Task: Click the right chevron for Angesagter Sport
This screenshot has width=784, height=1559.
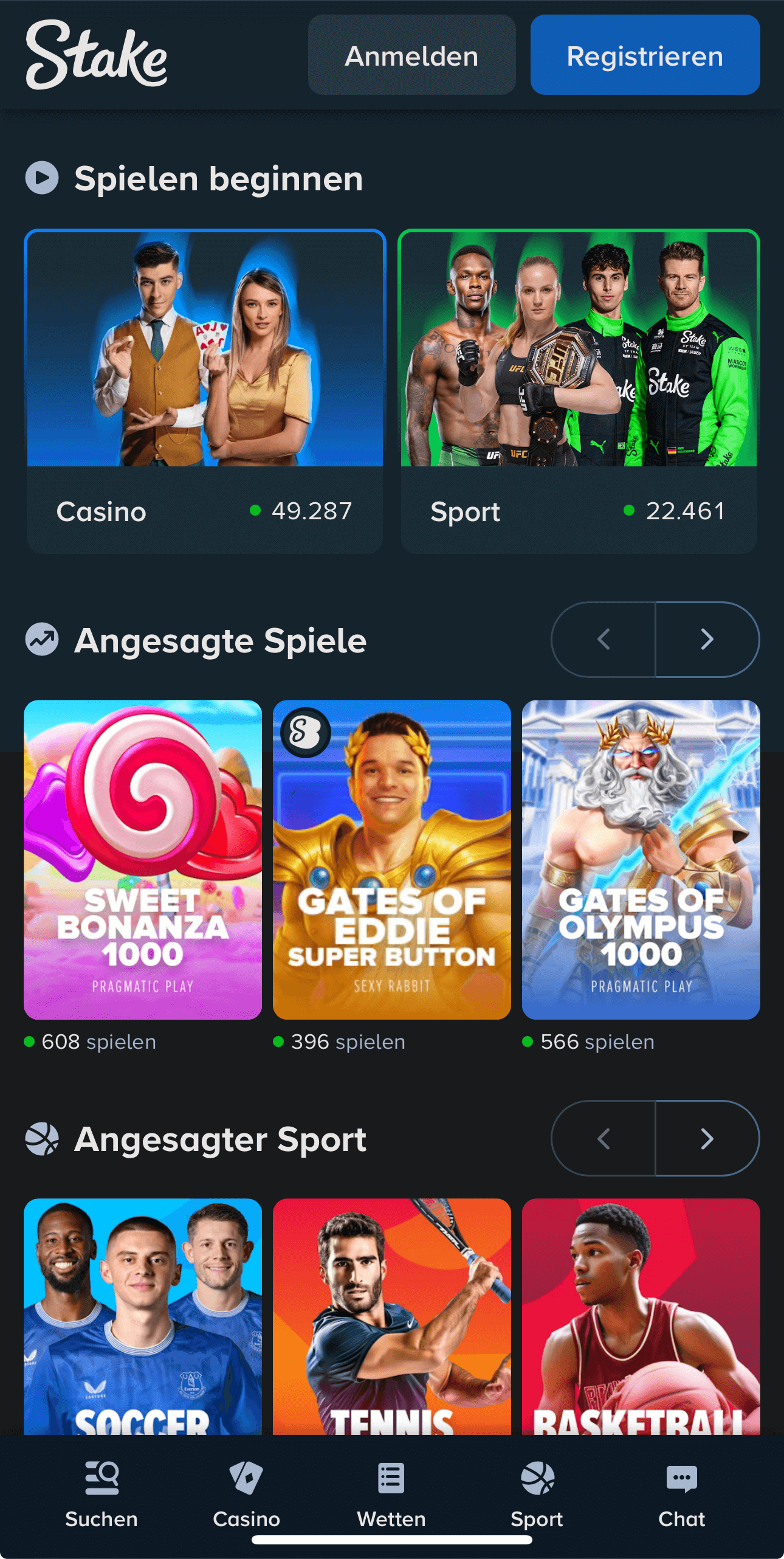Action: point(707,1139)
